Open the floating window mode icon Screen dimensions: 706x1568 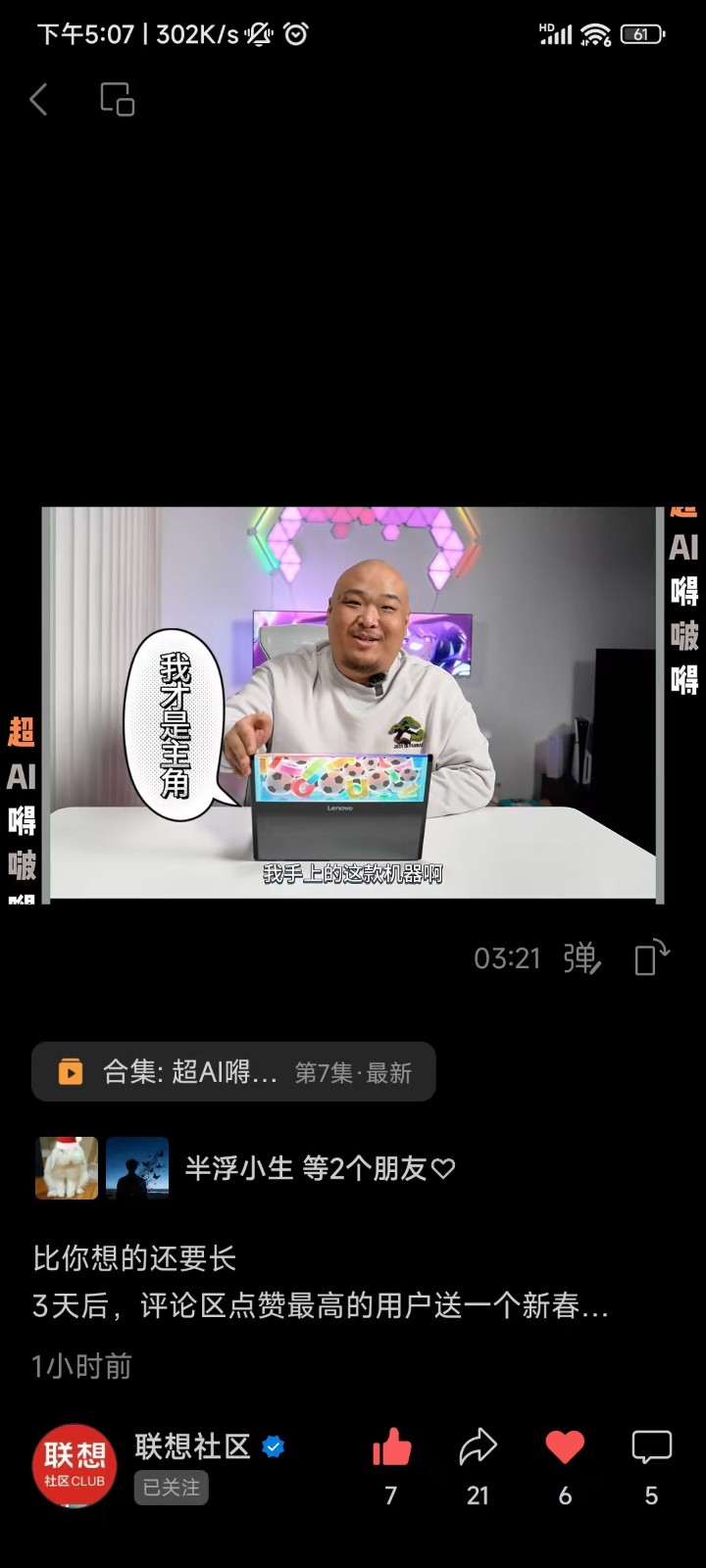tap(118, 99)
